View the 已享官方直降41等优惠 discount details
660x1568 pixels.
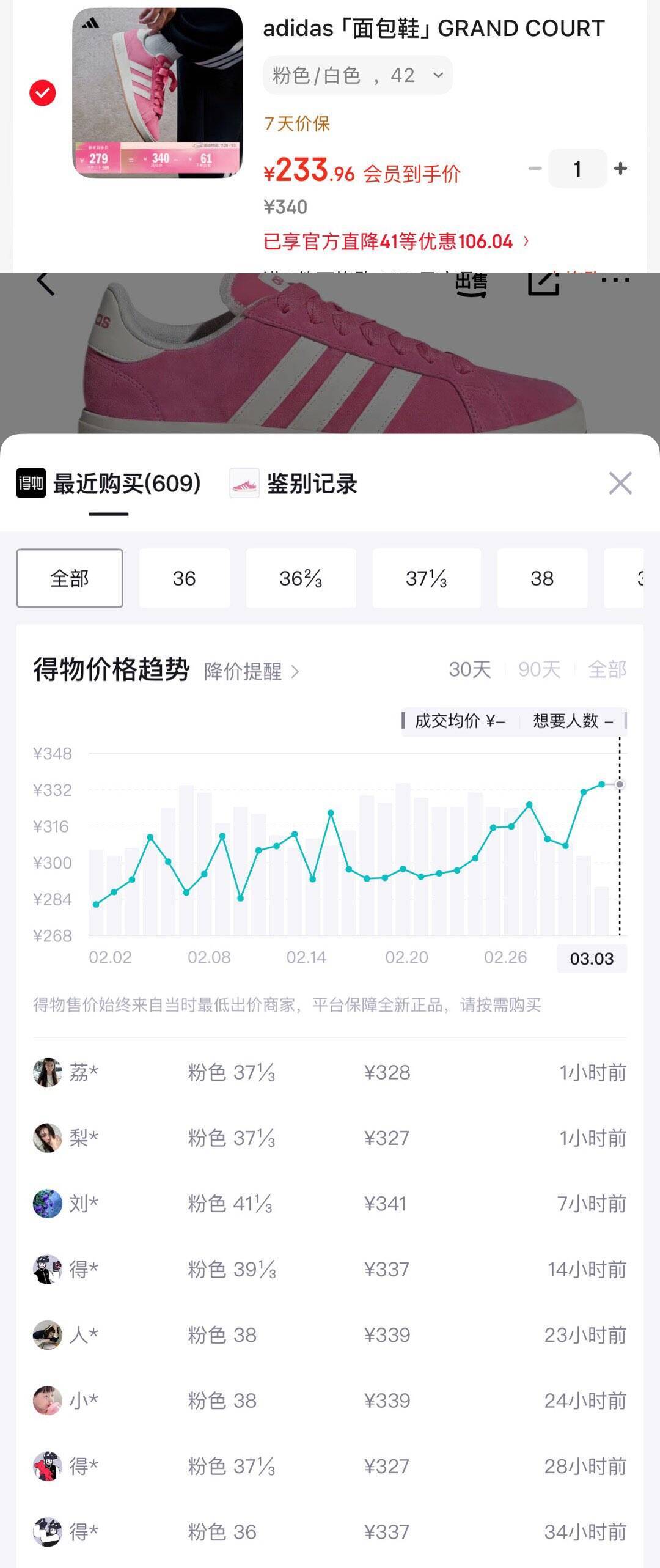point(395,241)
